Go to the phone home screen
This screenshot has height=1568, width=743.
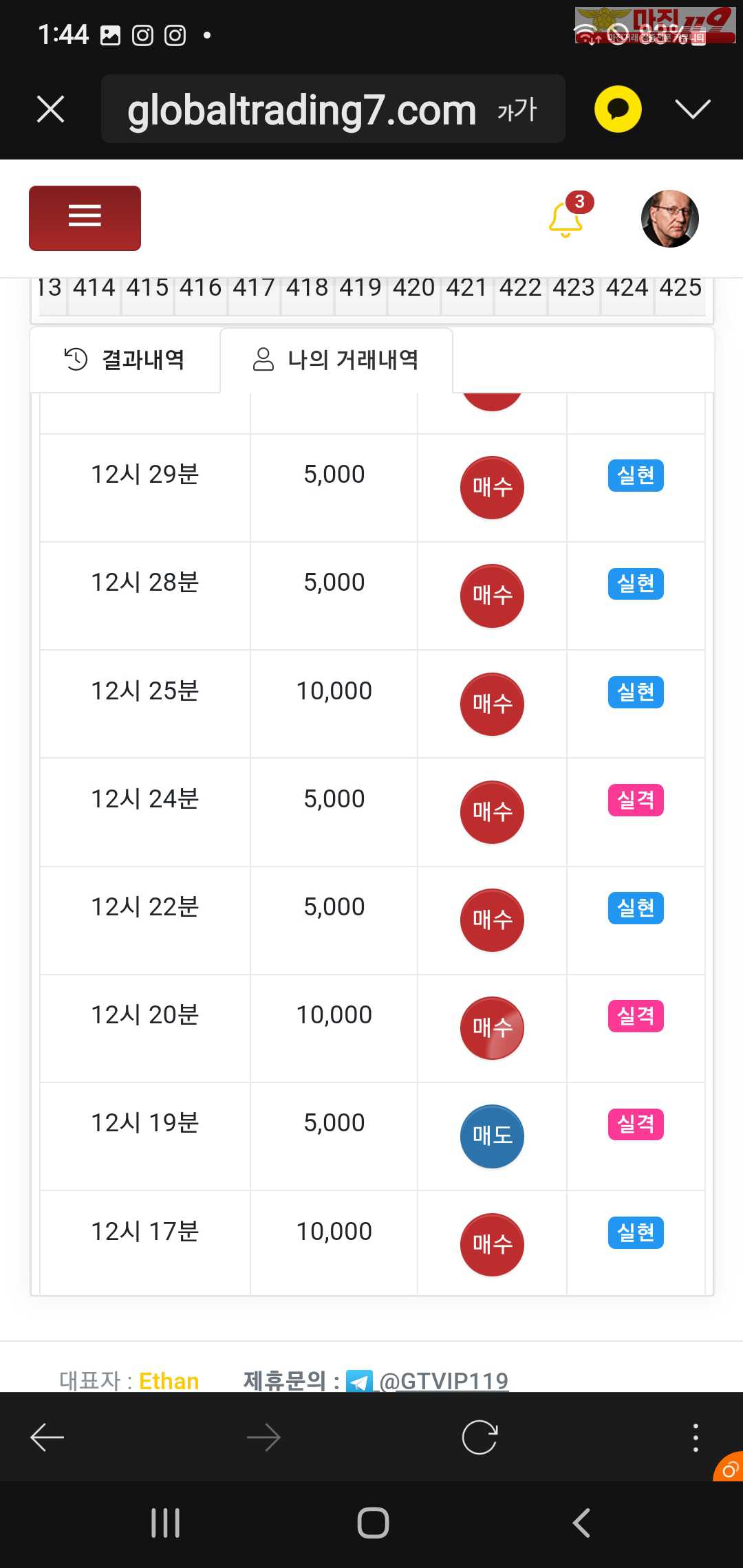(373, 1523)
